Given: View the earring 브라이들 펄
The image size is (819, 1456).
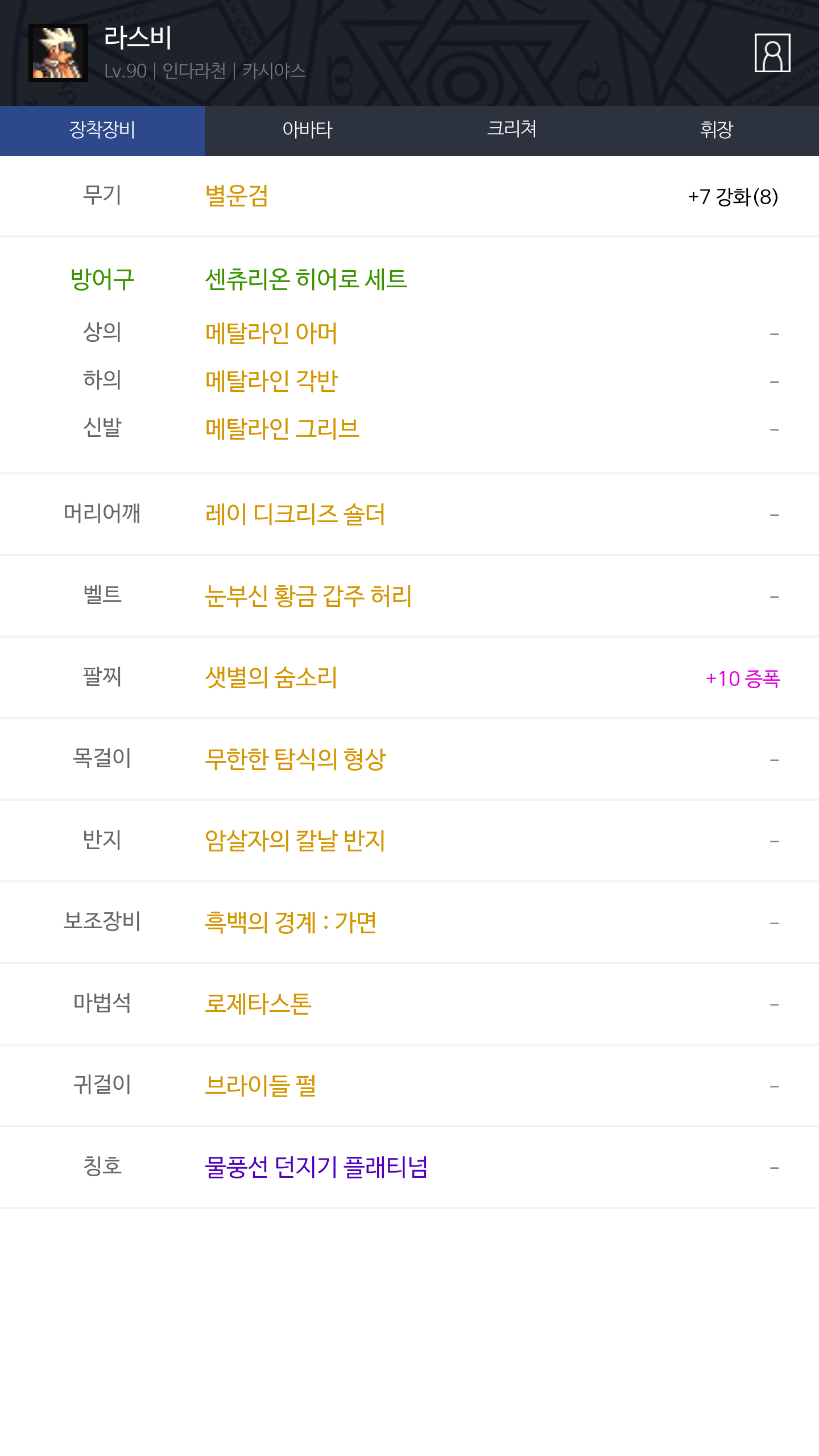Looking at the screenshot, I should (x=260, y=1086).
